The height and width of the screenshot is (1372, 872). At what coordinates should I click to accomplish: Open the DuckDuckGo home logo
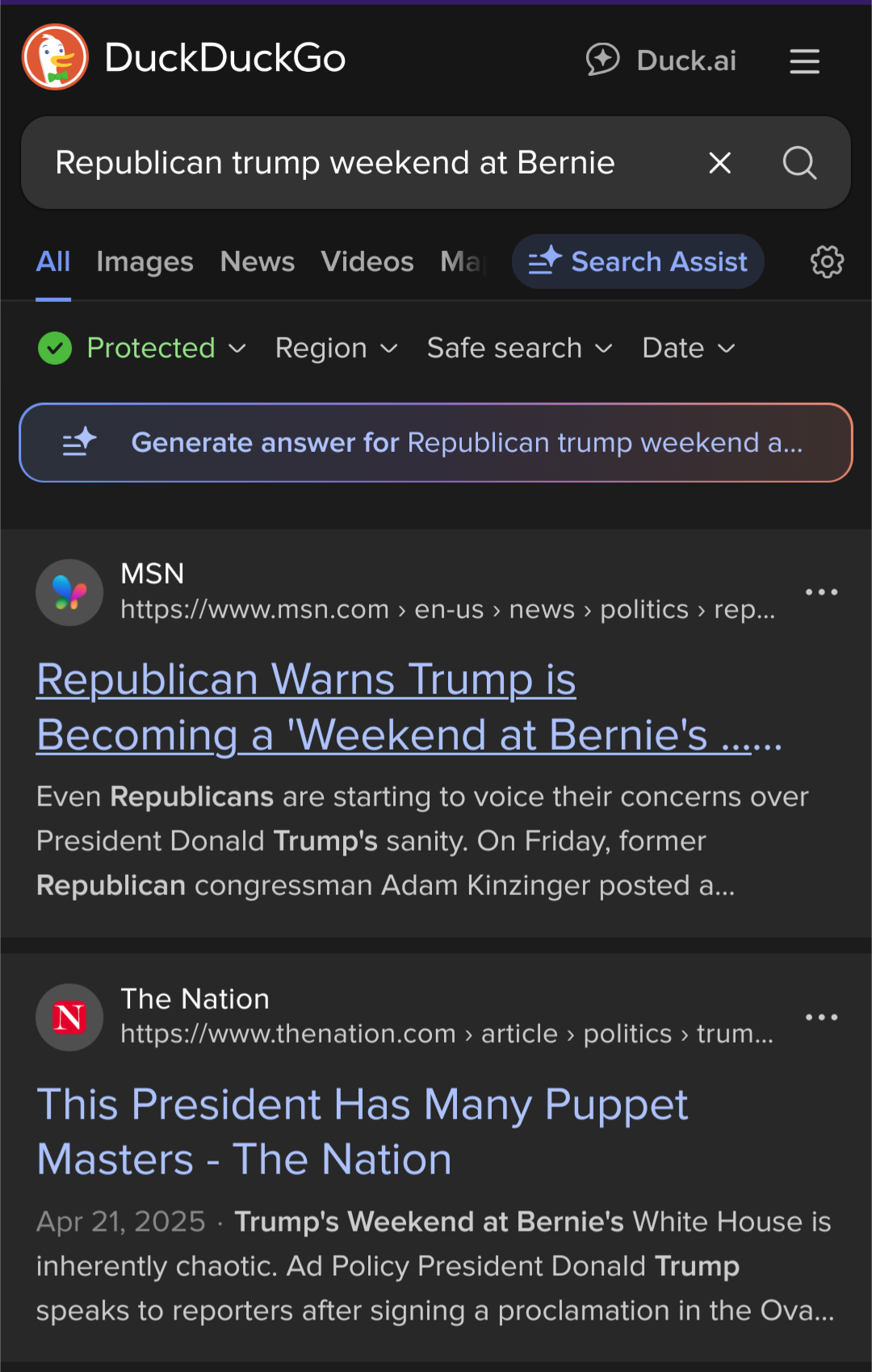pos(55,57)
